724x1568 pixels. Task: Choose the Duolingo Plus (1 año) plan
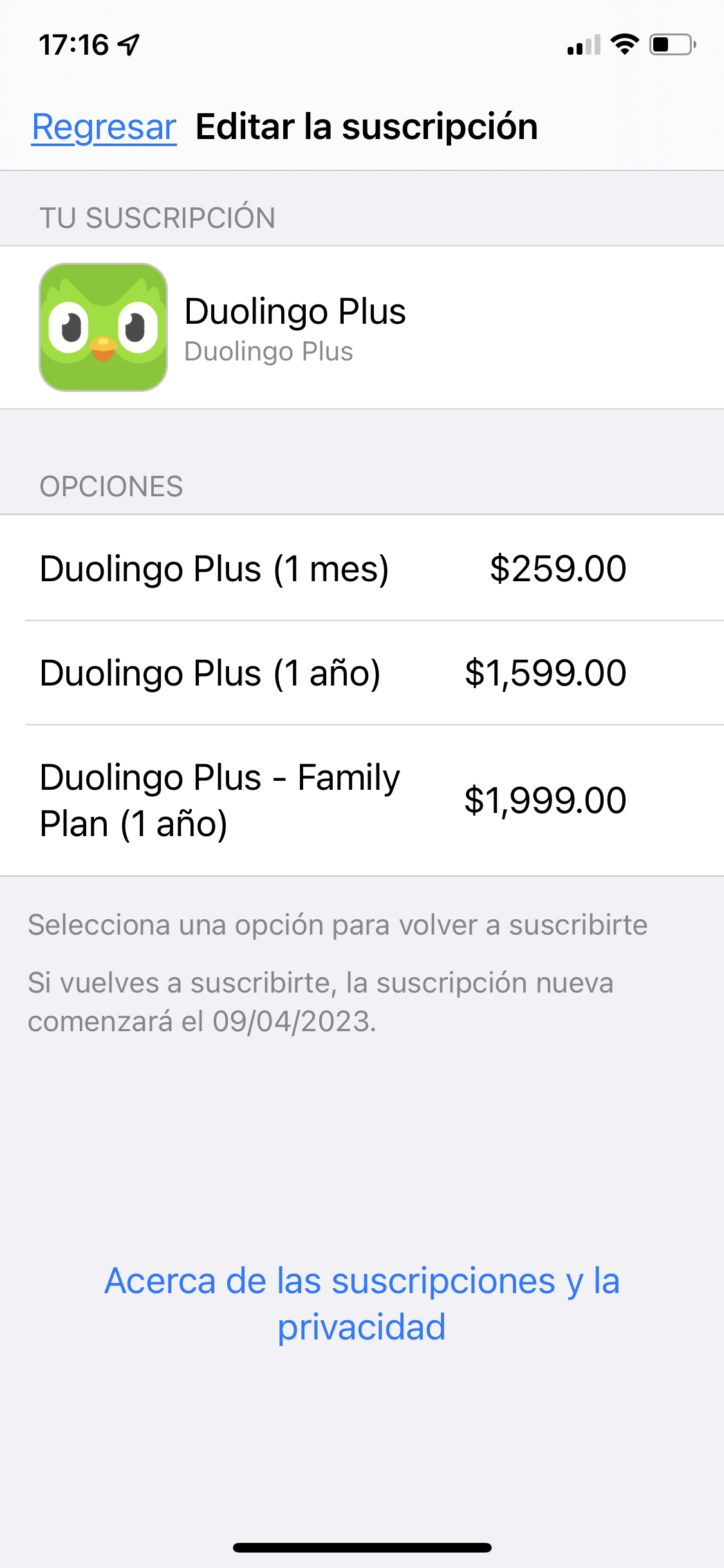pos(333,673)
